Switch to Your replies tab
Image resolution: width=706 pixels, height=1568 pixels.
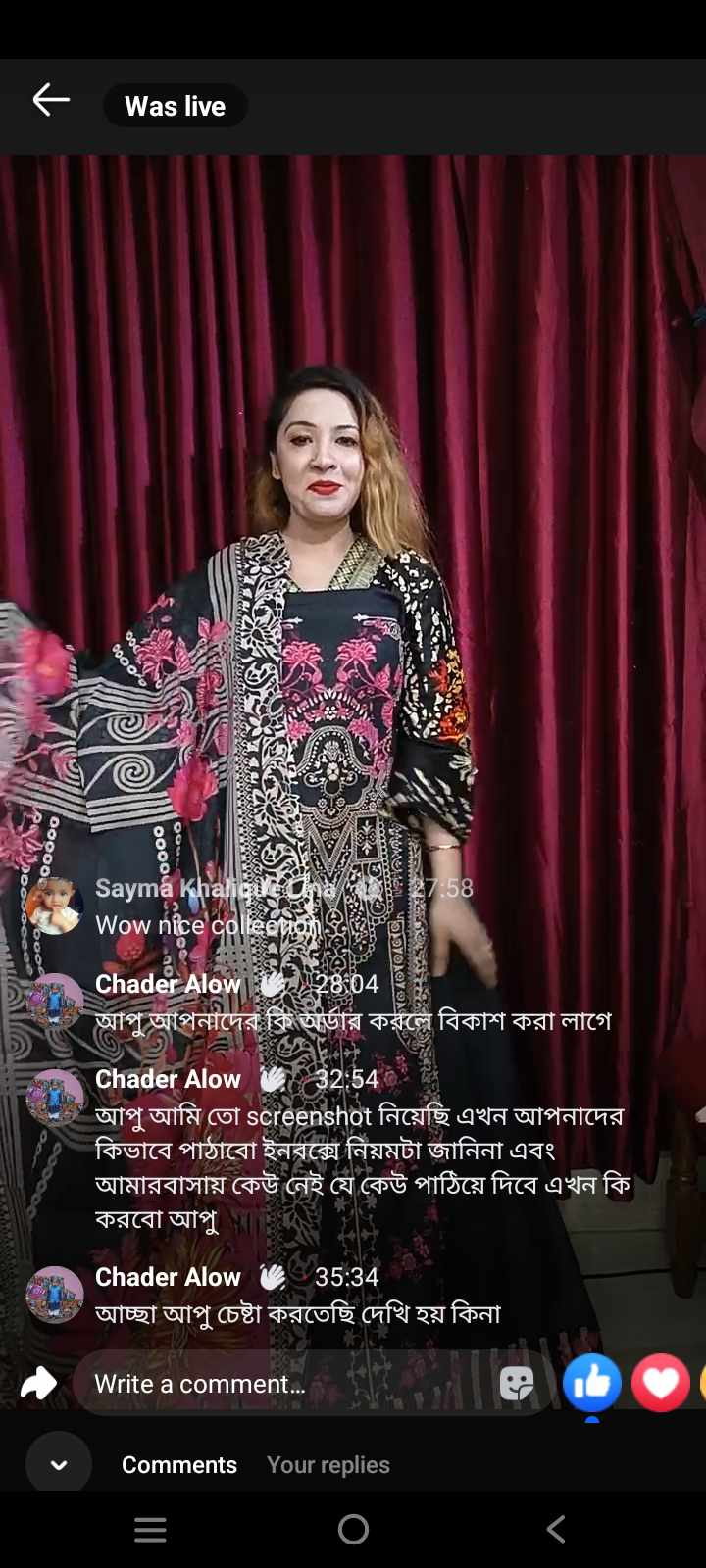click(328, 1464)
